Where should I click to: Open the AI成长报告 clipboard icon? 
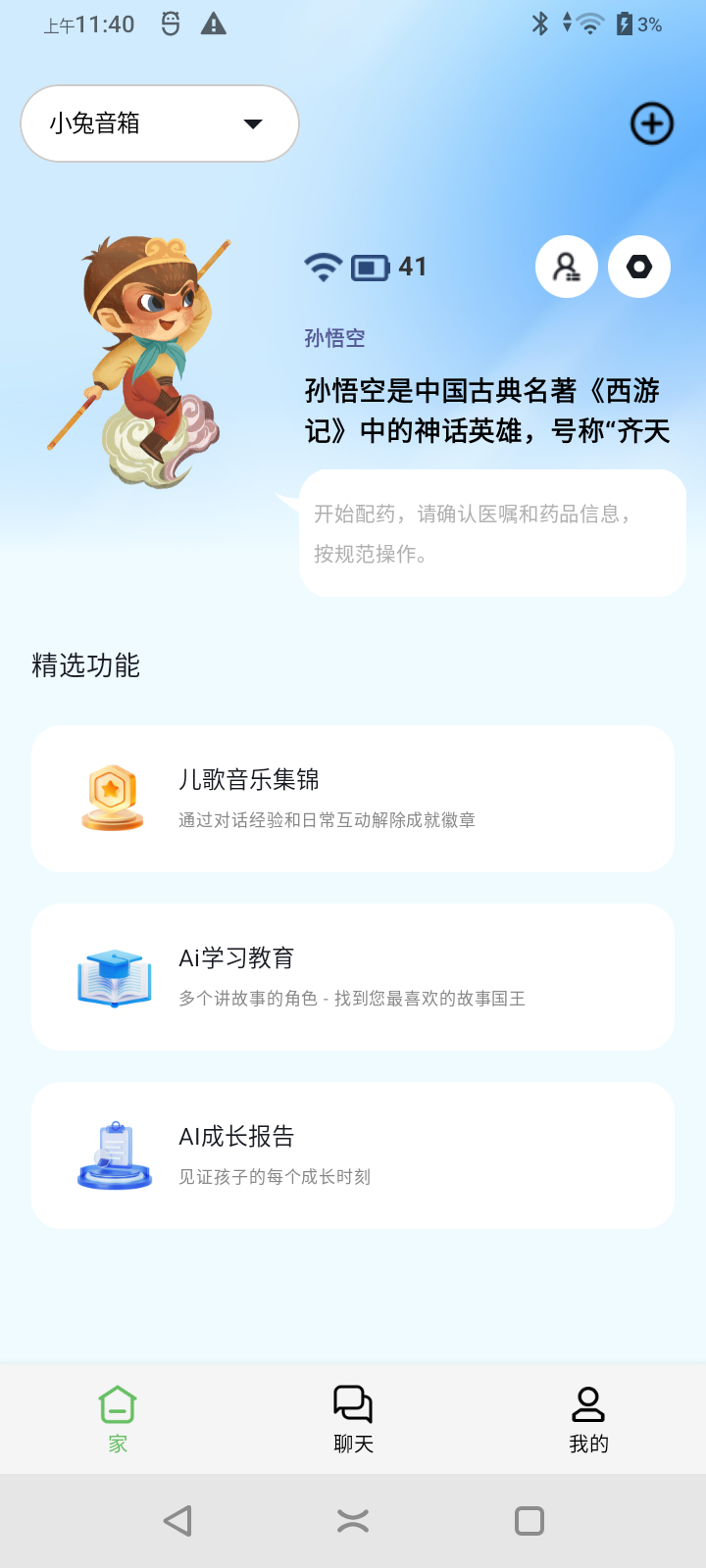[113, 1151]
